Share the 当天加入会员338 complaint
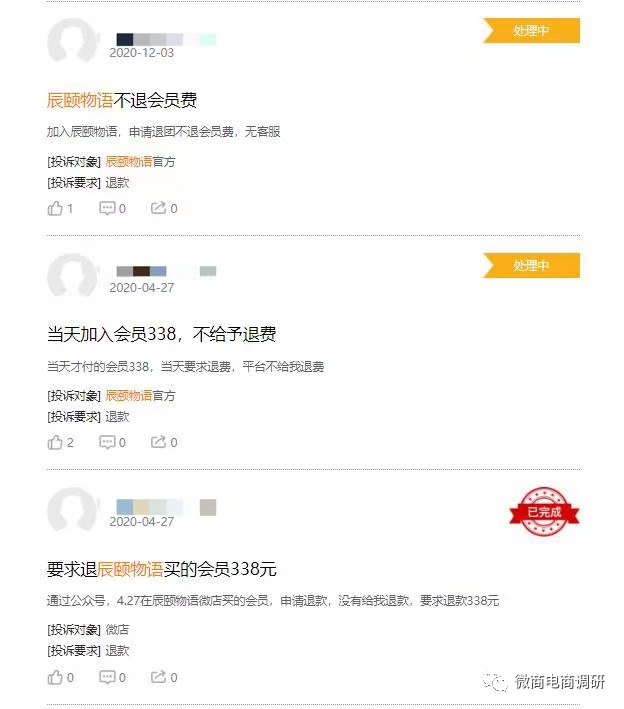This screenshot has height=709, width=624. point(159,442)
